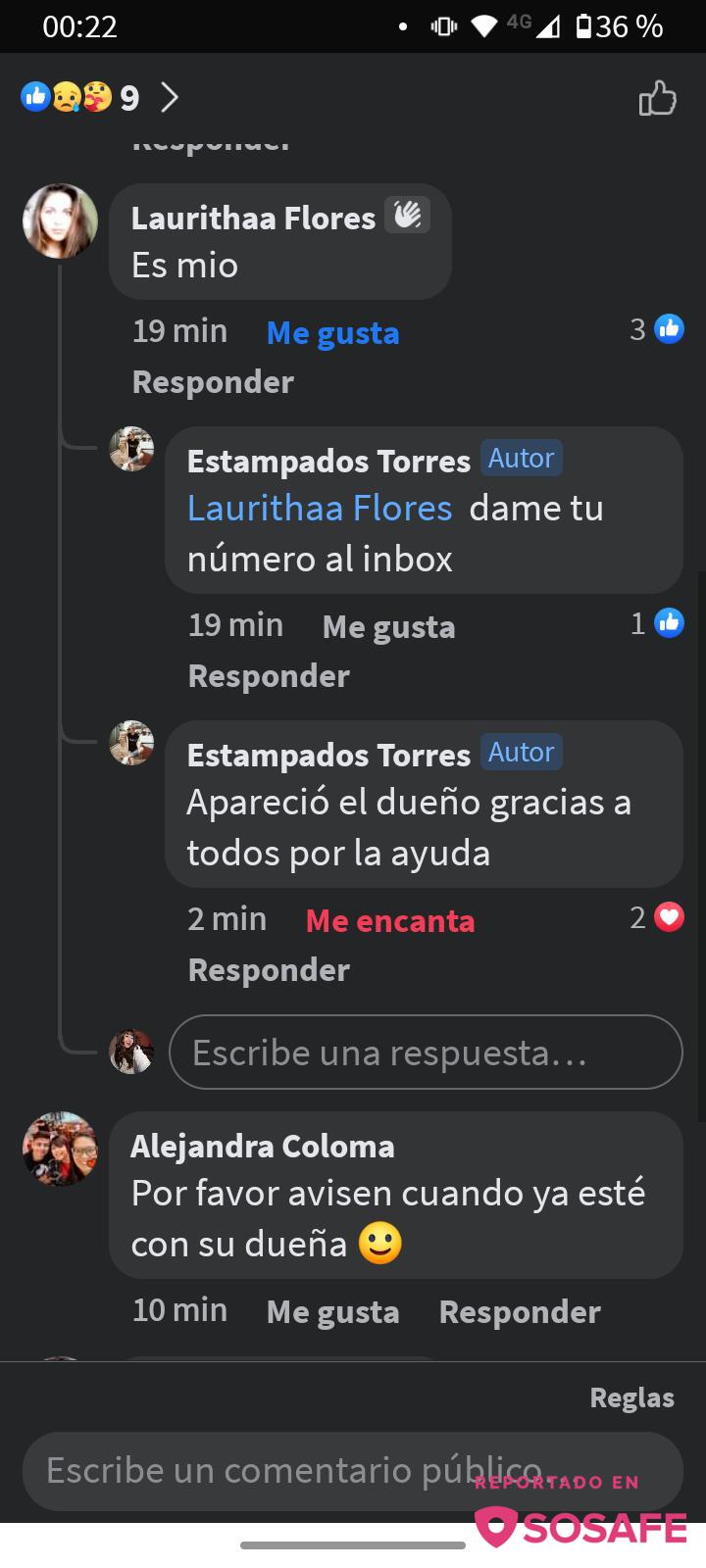Reply to the 'Apareció el dueño' comment
The height and width of the screenshot is (1568, 706).
click(x=269, y=970)
